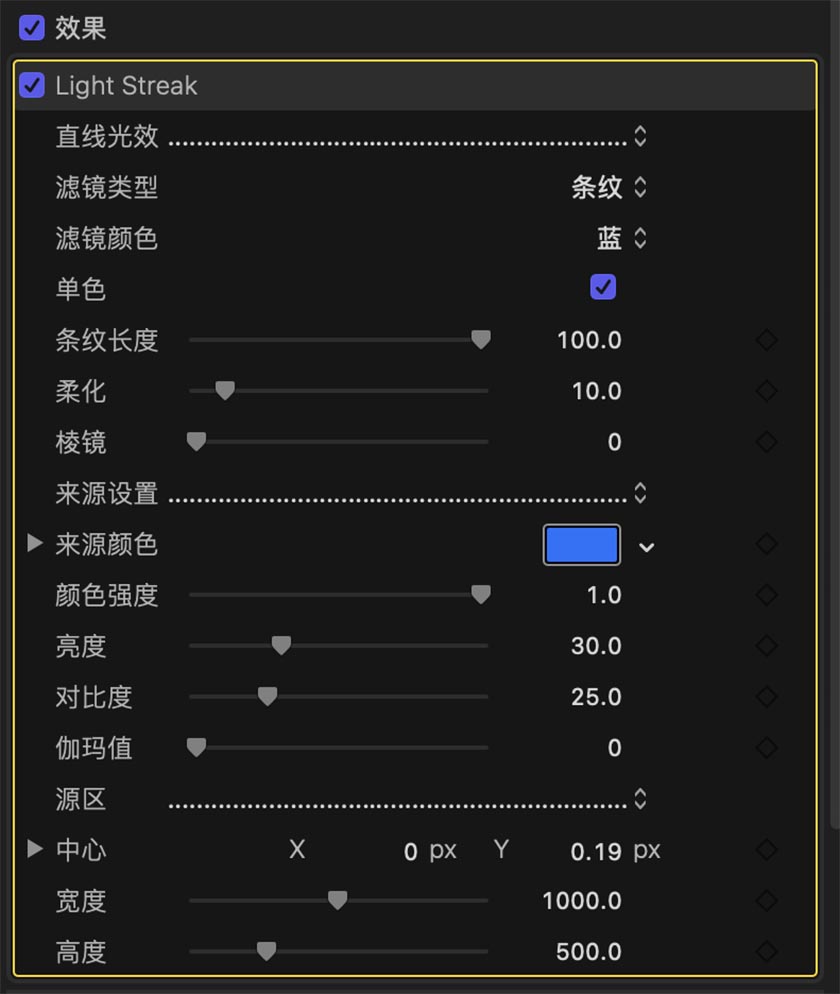The width and height of the screenshot is (840, 994).
Task: Open the 来源设置 dropdown
Action: click(640, 493)
